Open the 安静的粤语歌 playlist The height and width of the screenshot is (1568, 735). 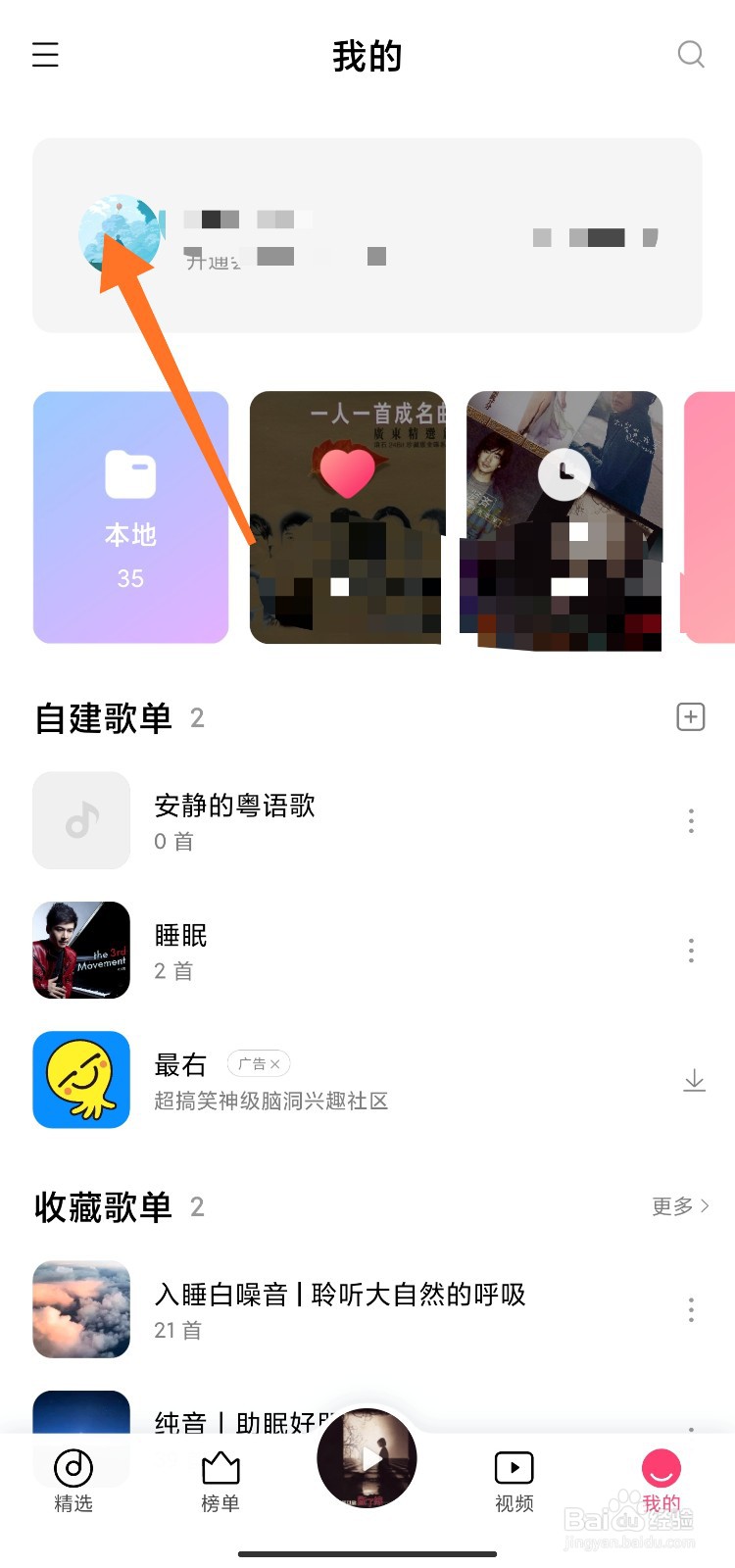235,820
